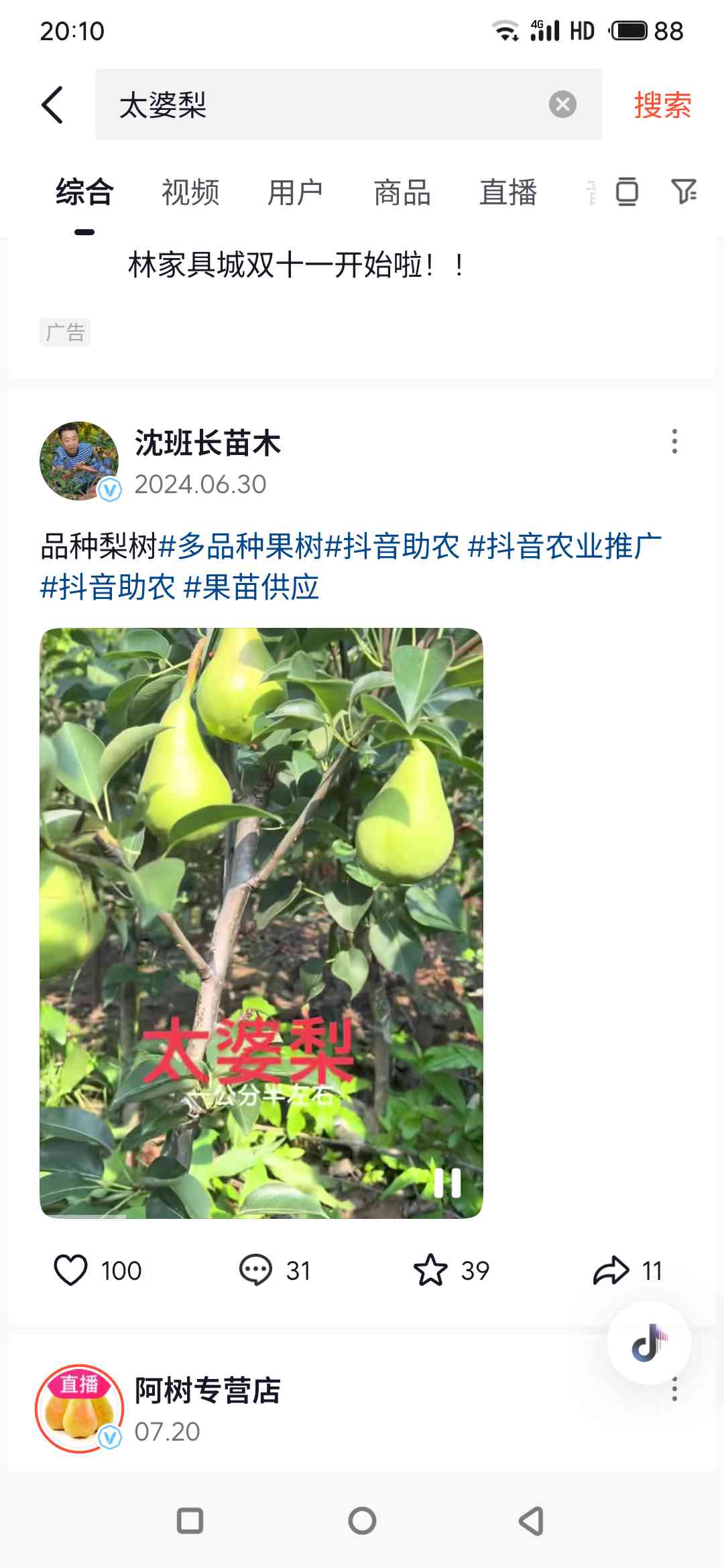Screen dimensions: 724x1568
Task: Open the filter options funnel
Action: coord(684,192)
